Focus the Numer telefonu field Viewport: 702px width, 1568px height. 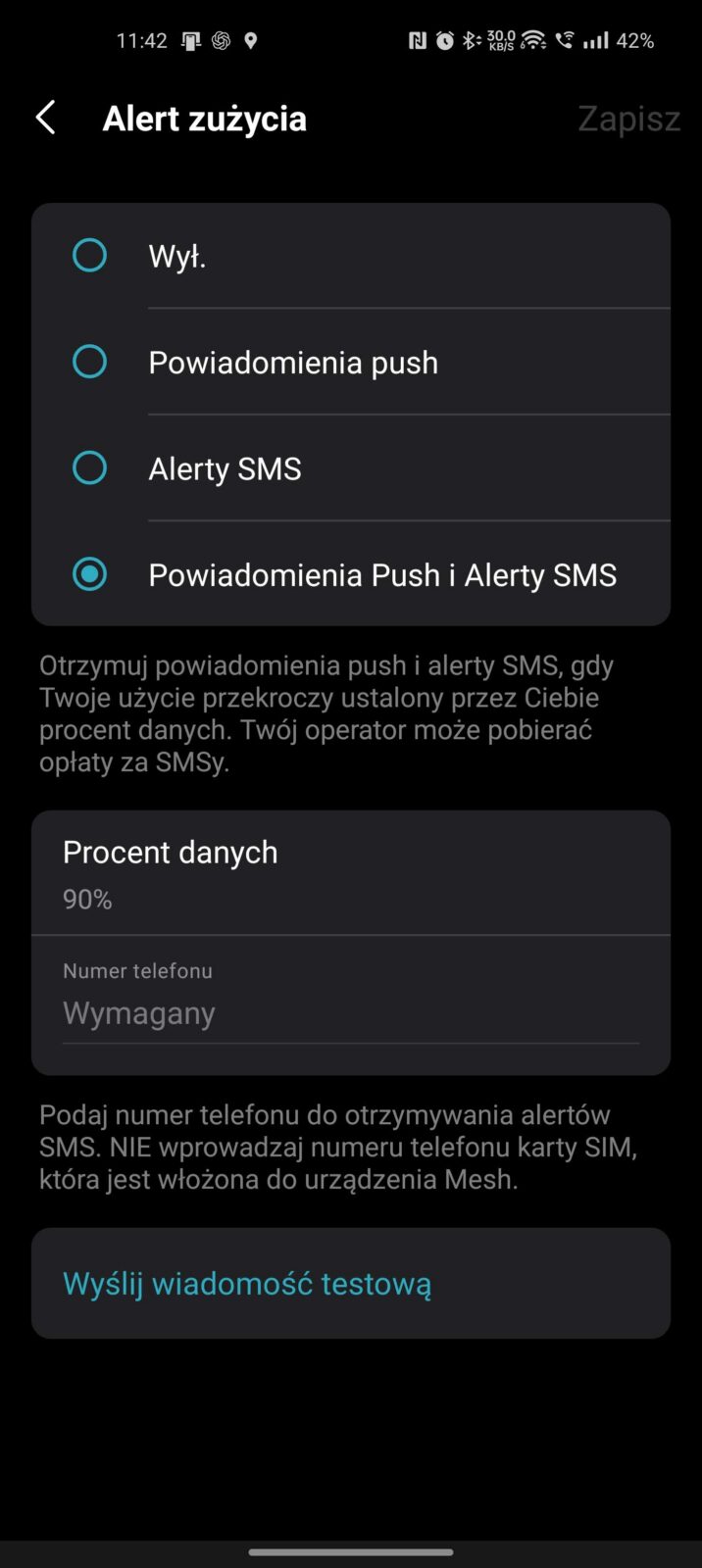pyautogui.click(x=350, y=1012)
